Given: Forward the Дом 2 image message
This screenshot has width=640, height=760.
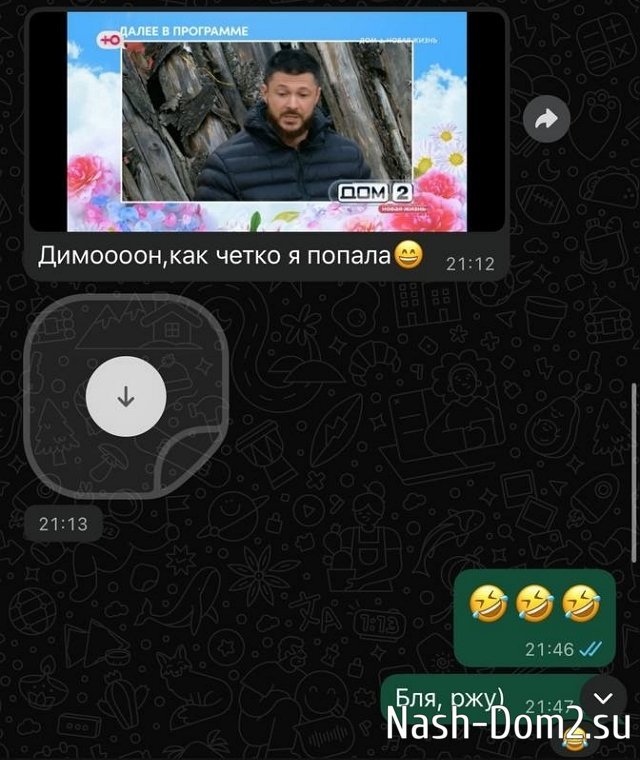Looking at the screenshot, I should pos(546,121).
